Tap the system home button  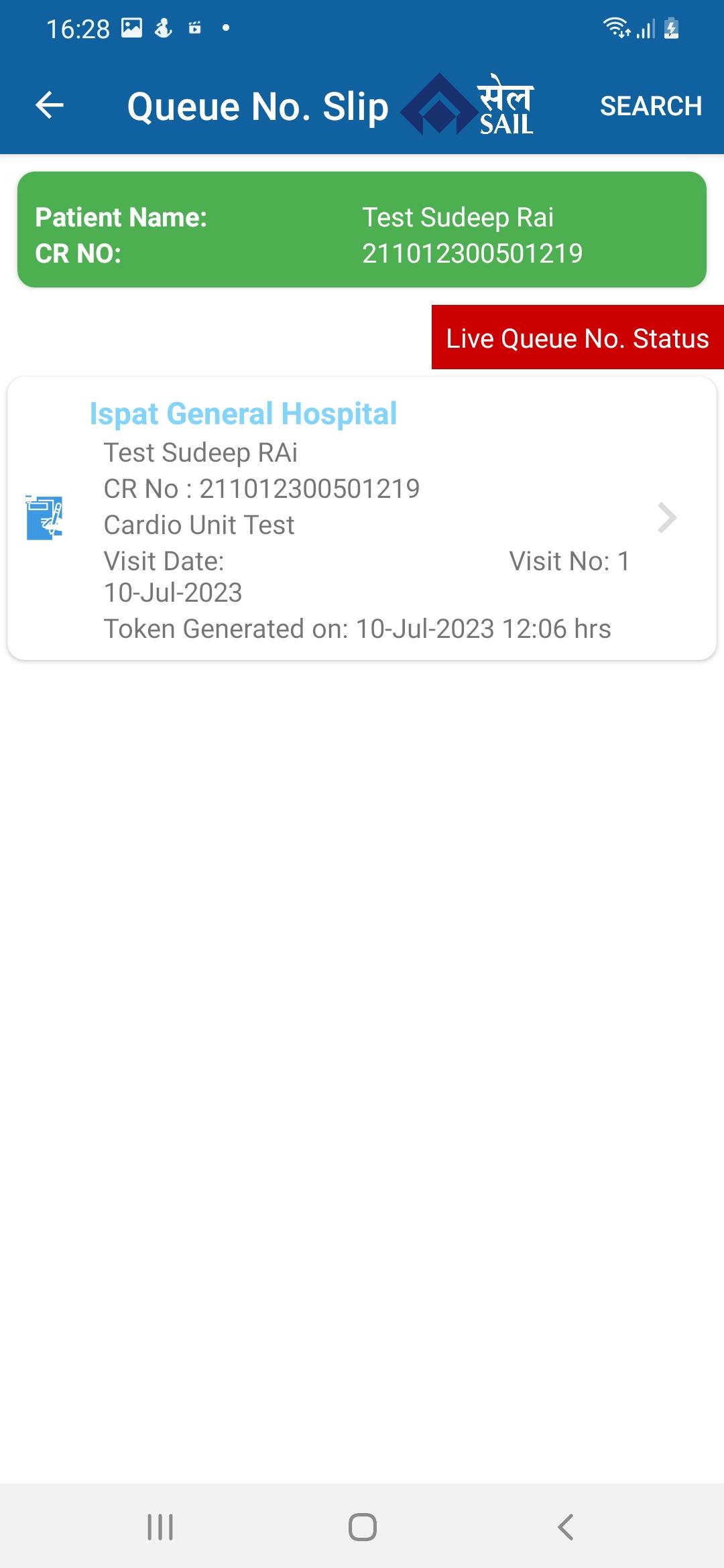[x=362, y=1527]
